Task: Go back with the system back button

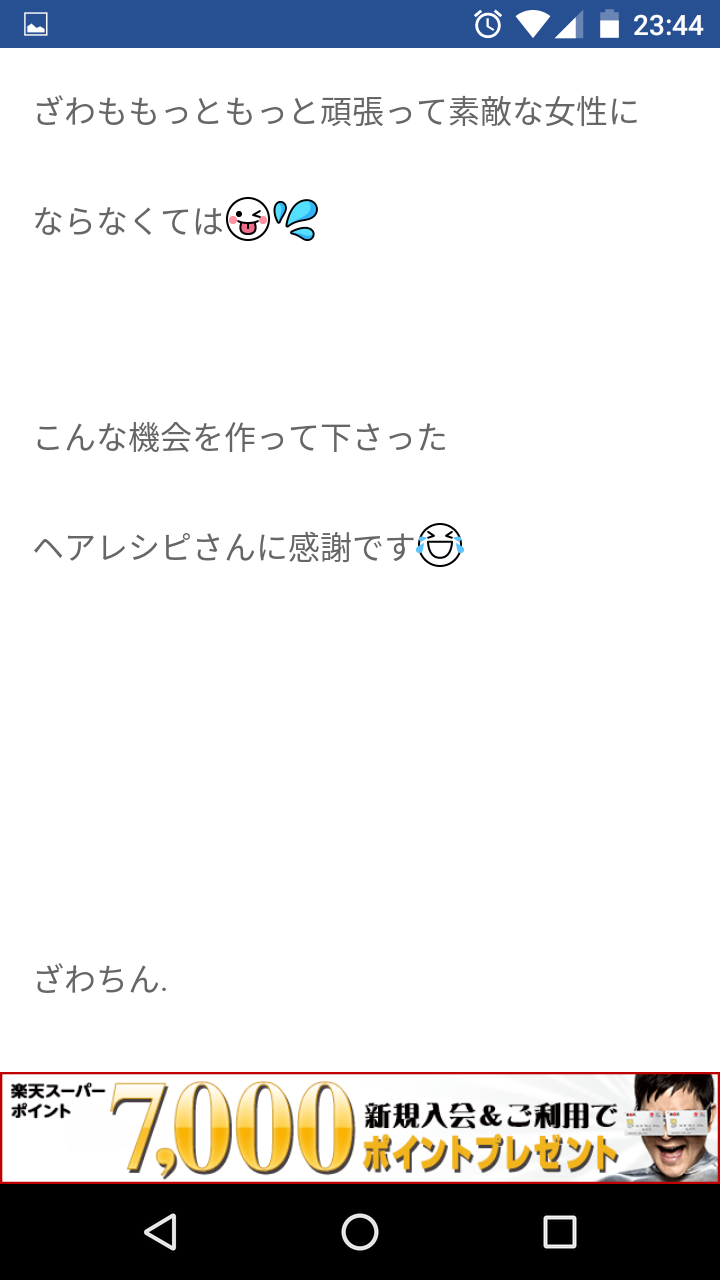Action: pos(160,1232)
